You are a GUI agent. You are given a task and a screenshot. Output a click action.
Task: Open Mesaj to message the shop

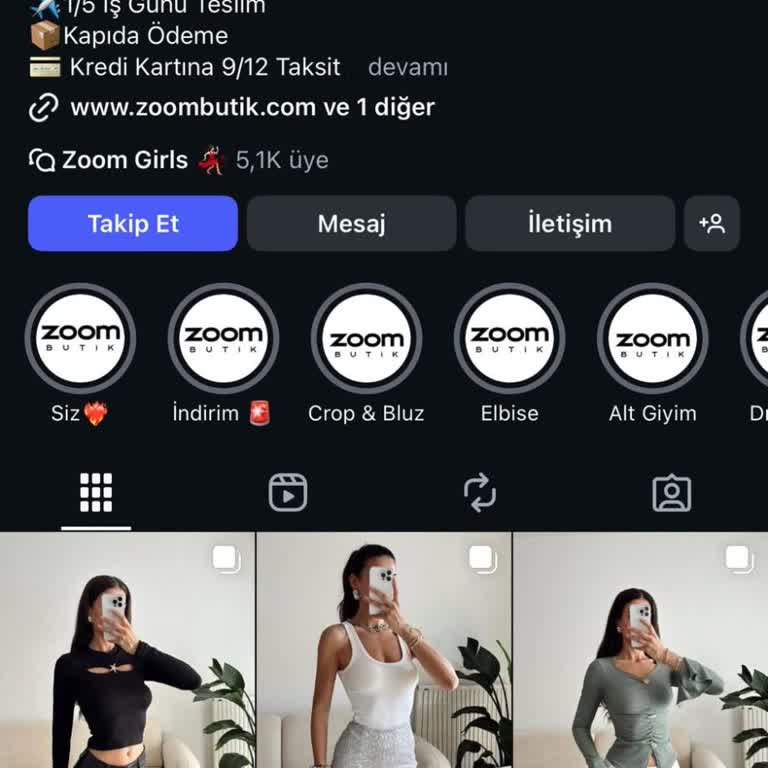pos(351,223)
